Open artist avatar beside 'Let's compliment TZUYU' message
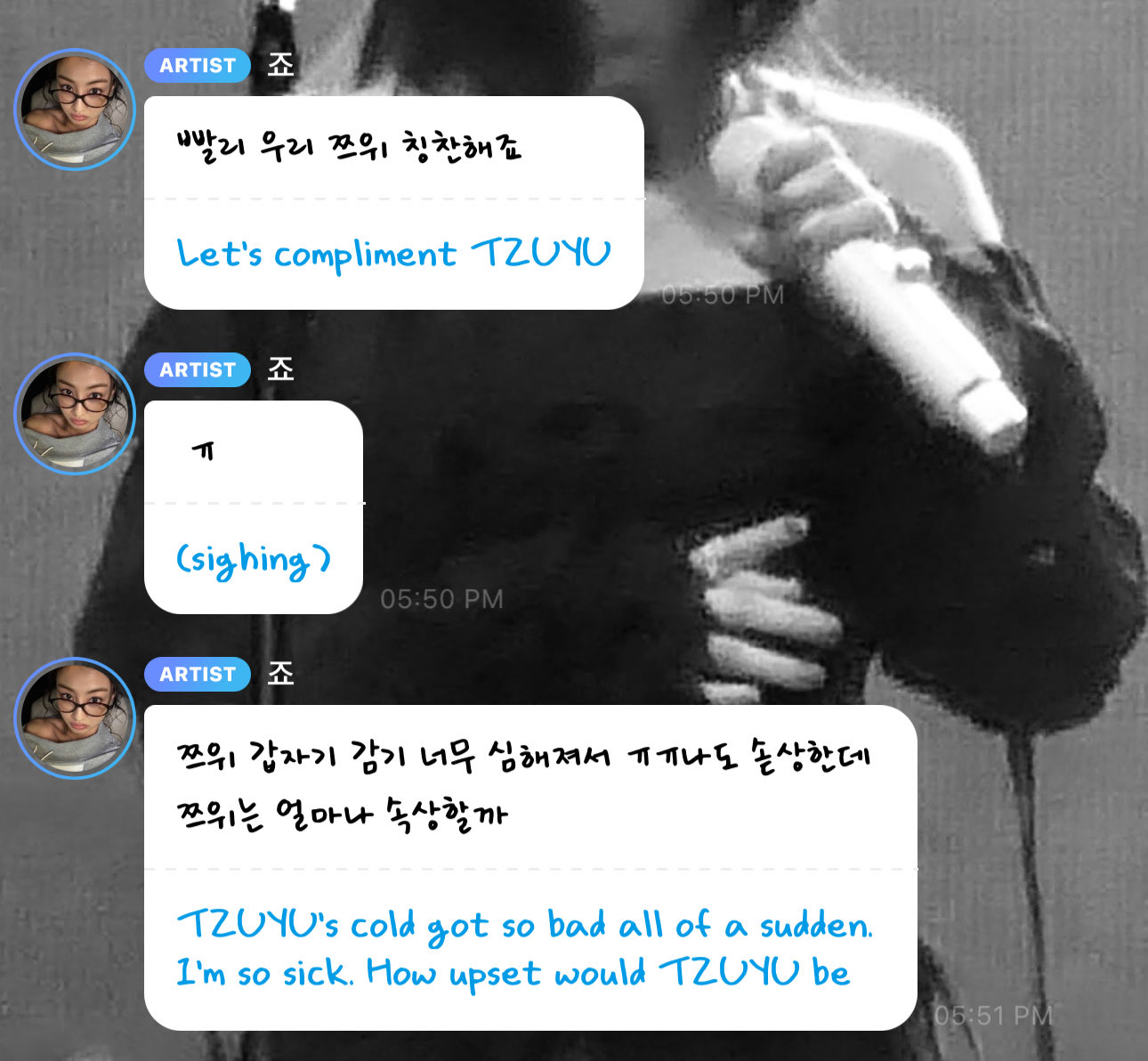 [75, 109]
